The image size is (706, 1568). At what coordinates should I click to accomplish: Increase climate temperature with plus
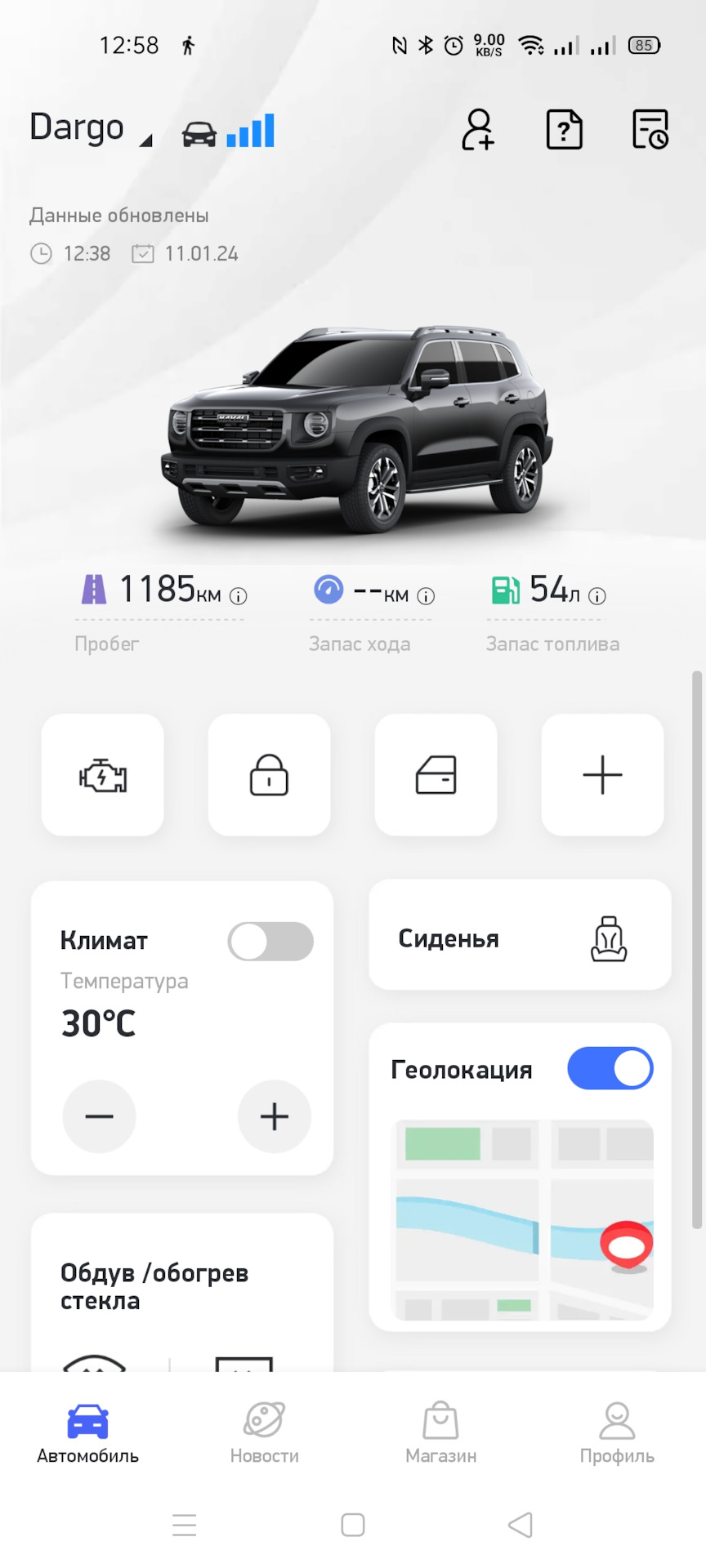click(x=275, y=1116)
